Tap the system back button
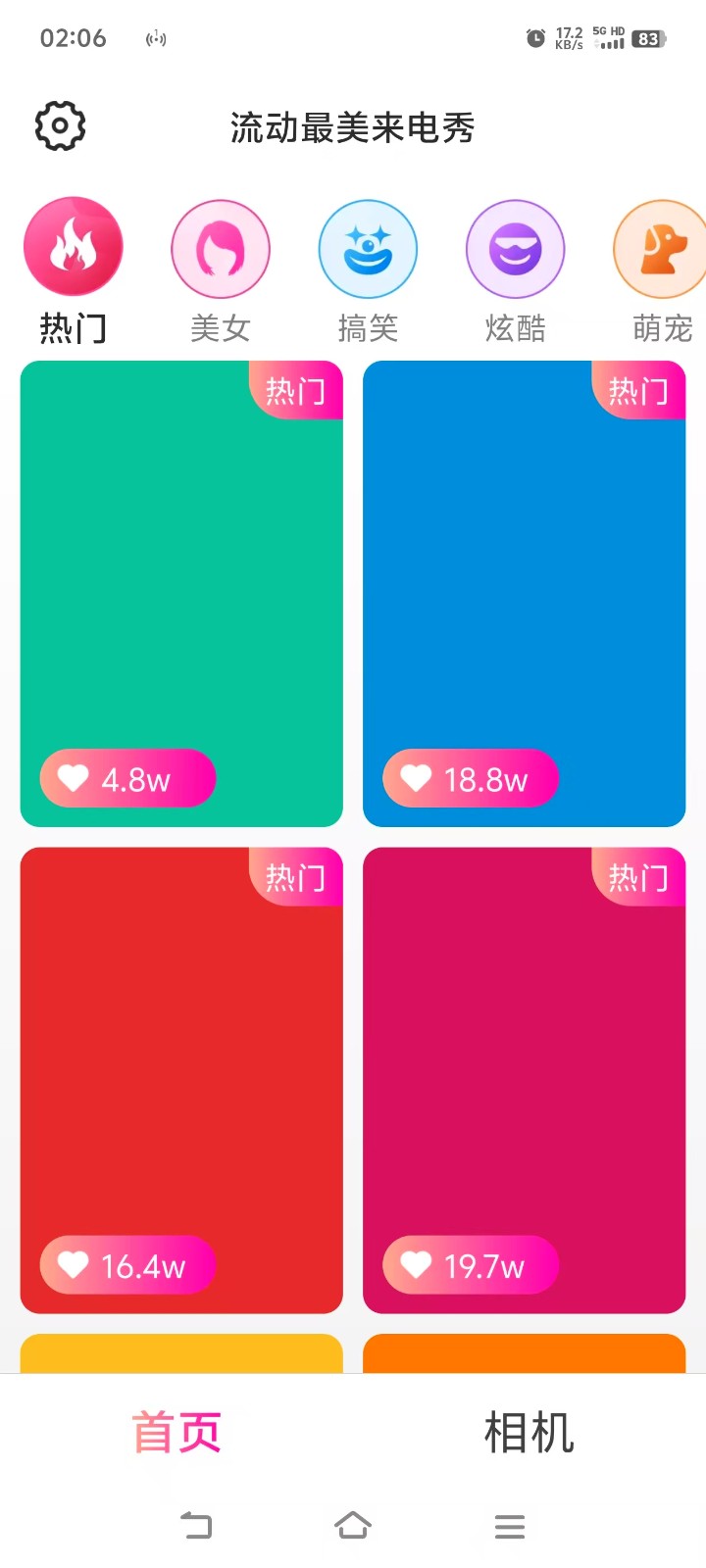 (196, 1526)
